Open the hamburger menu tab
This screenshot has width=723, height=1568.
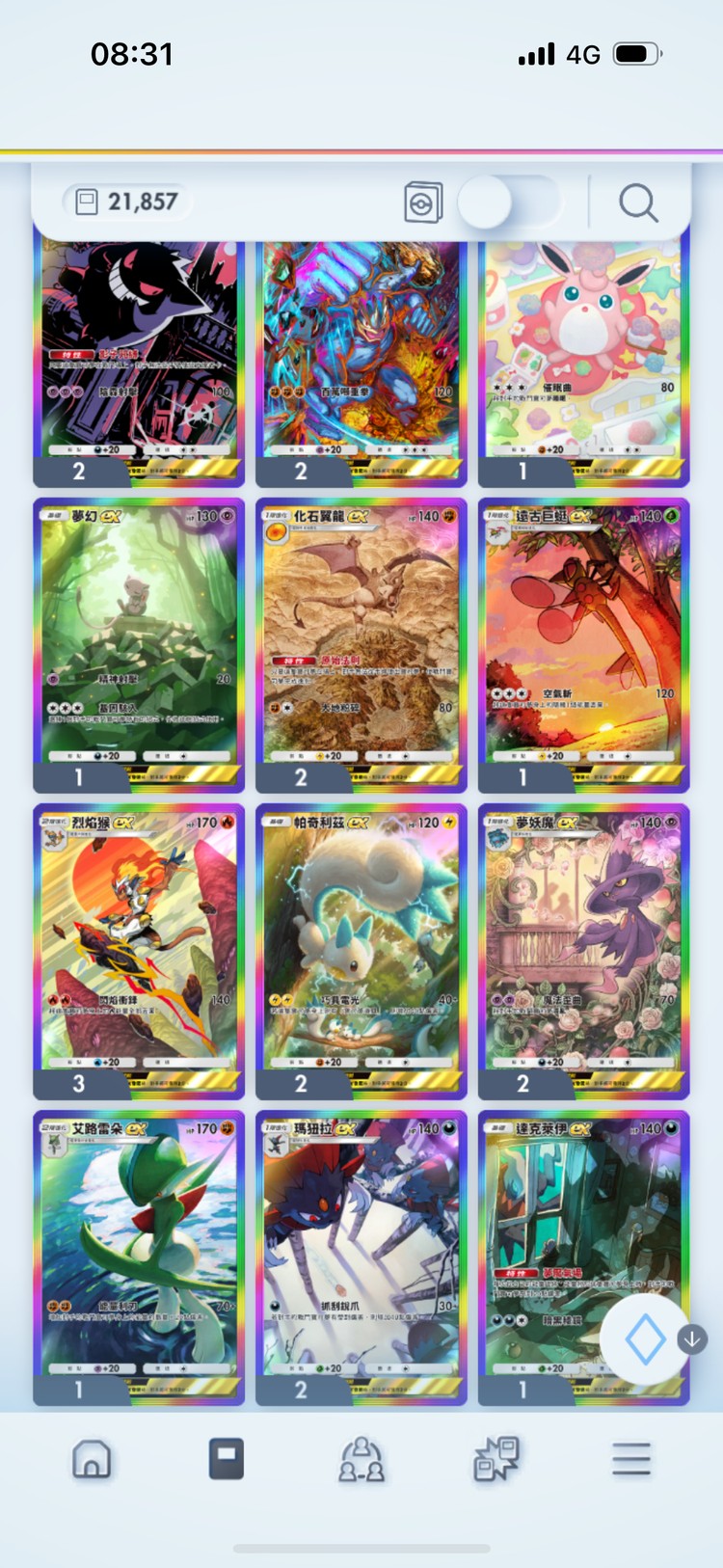pos(631,1459)
